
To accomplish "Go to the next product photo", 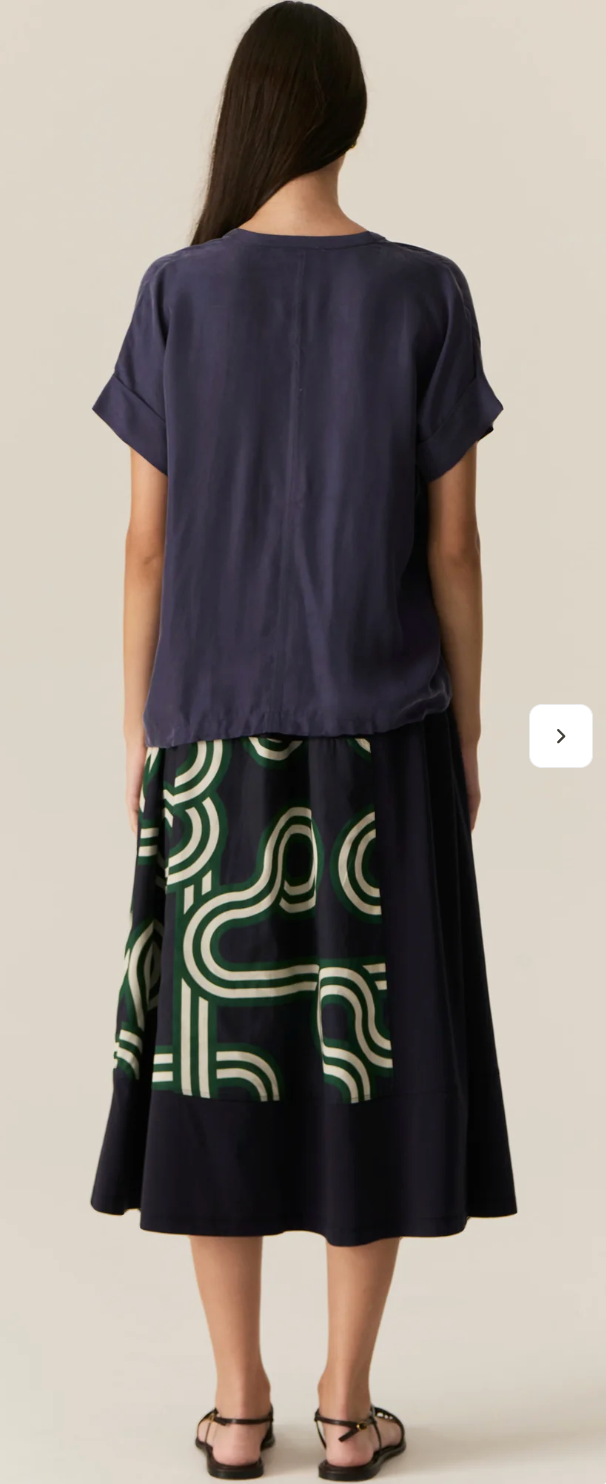I will pos(560,736).
